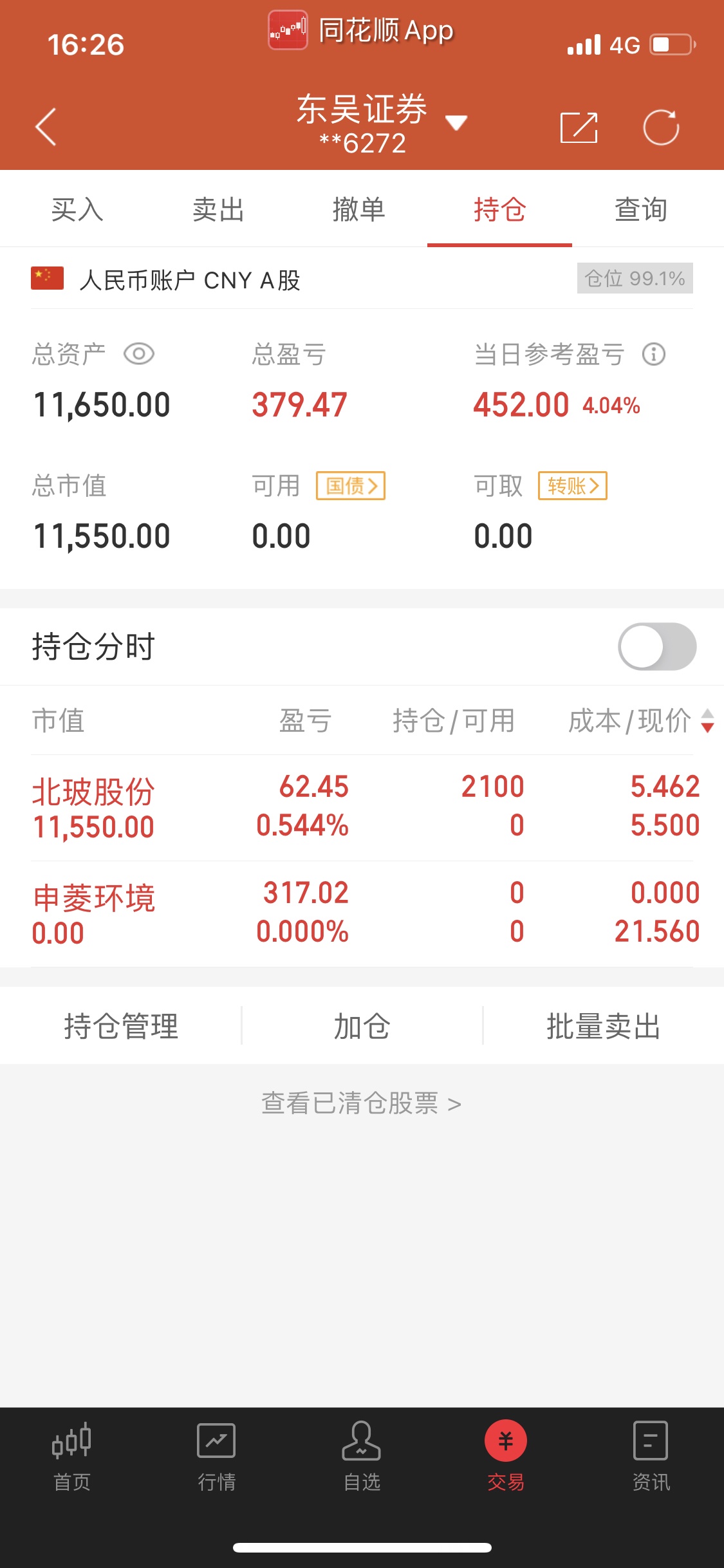Image resolution: width=724 pixels, height=1568 pixels.
Task: Open the 申菱环境 holding row
Action: [362, 914]
